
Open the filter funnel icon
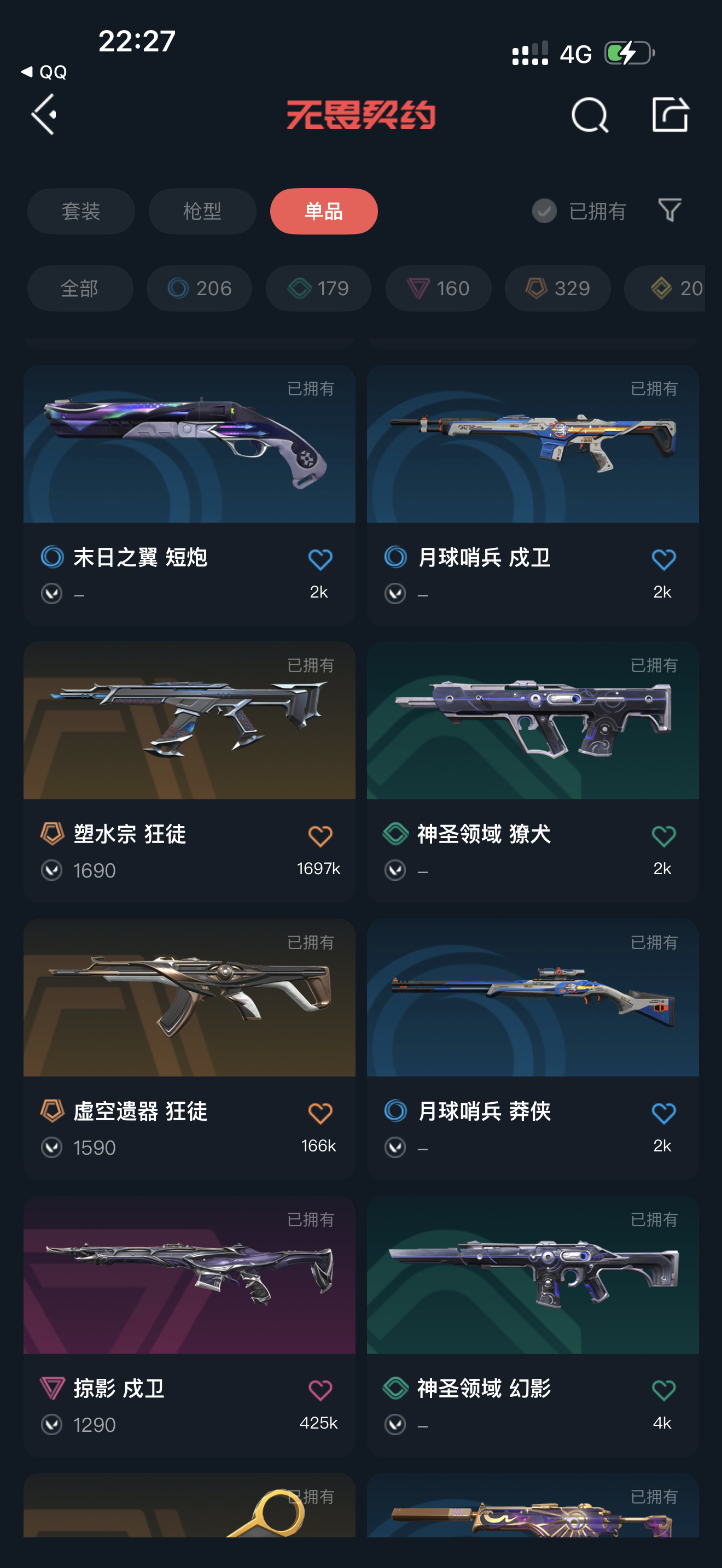(669, 210)
